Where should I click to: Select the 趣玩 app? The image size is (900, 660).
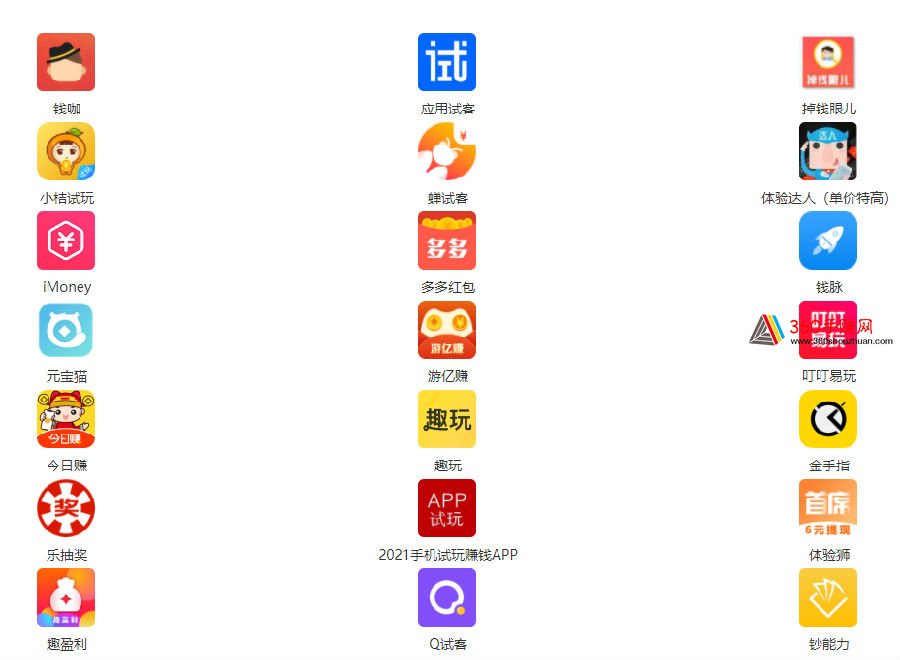(x=447, y=419)
